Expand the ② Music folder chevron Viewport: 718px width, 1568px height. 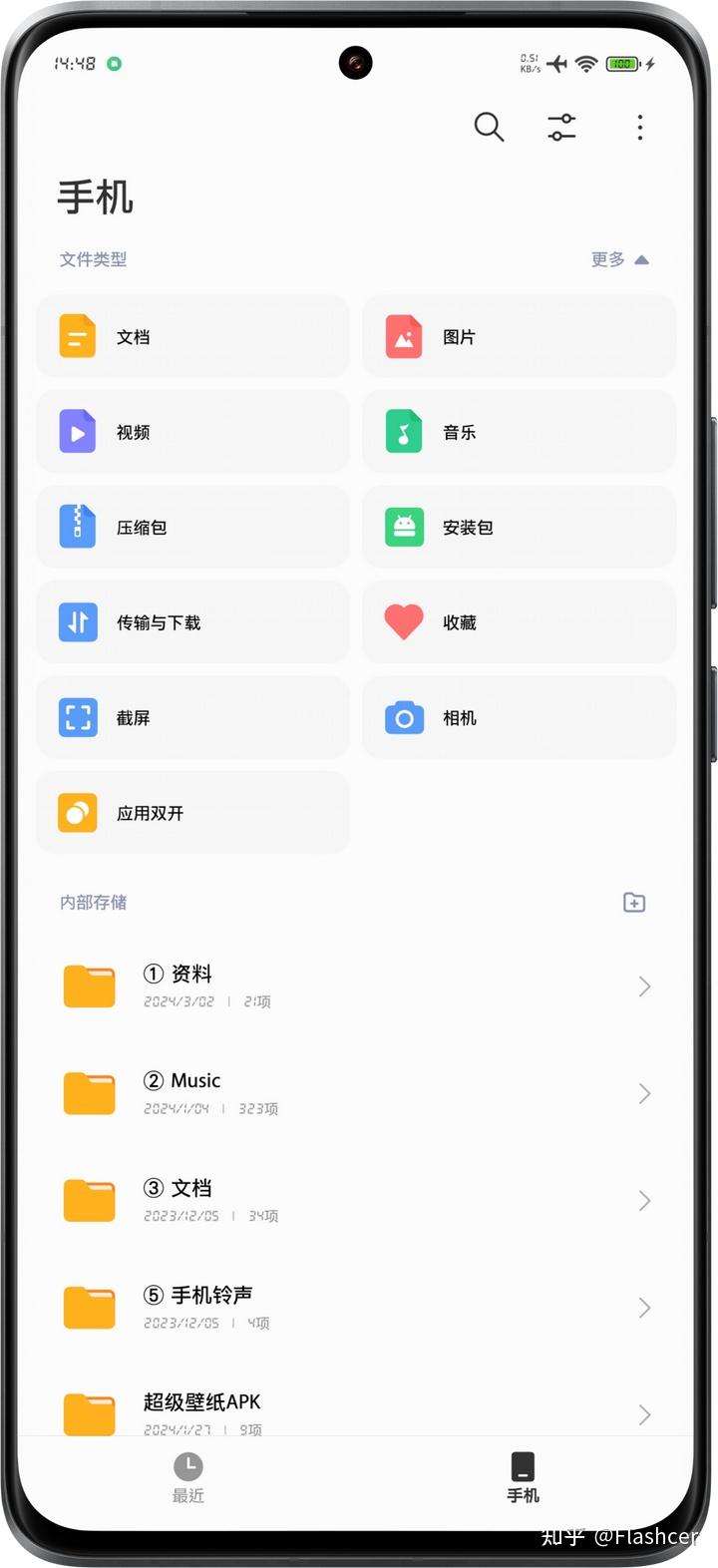point(645,1093)
